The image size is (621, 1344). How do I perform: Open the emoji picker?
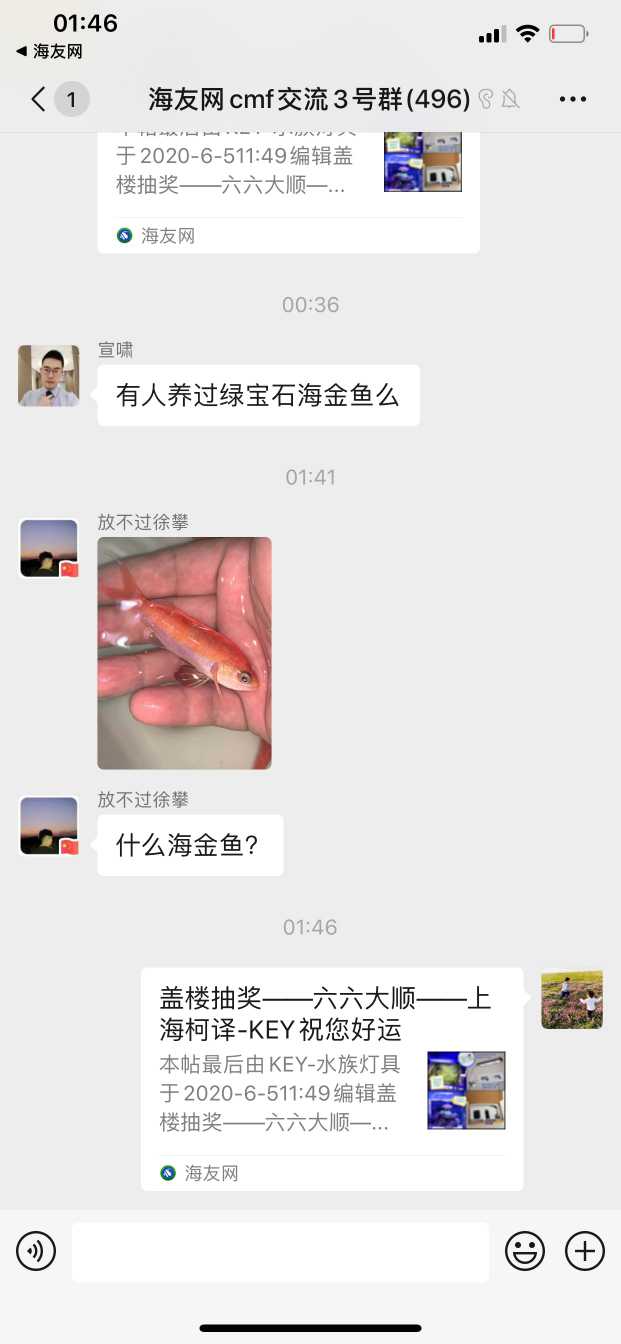pyautogui.click(x=525, y=1251)
